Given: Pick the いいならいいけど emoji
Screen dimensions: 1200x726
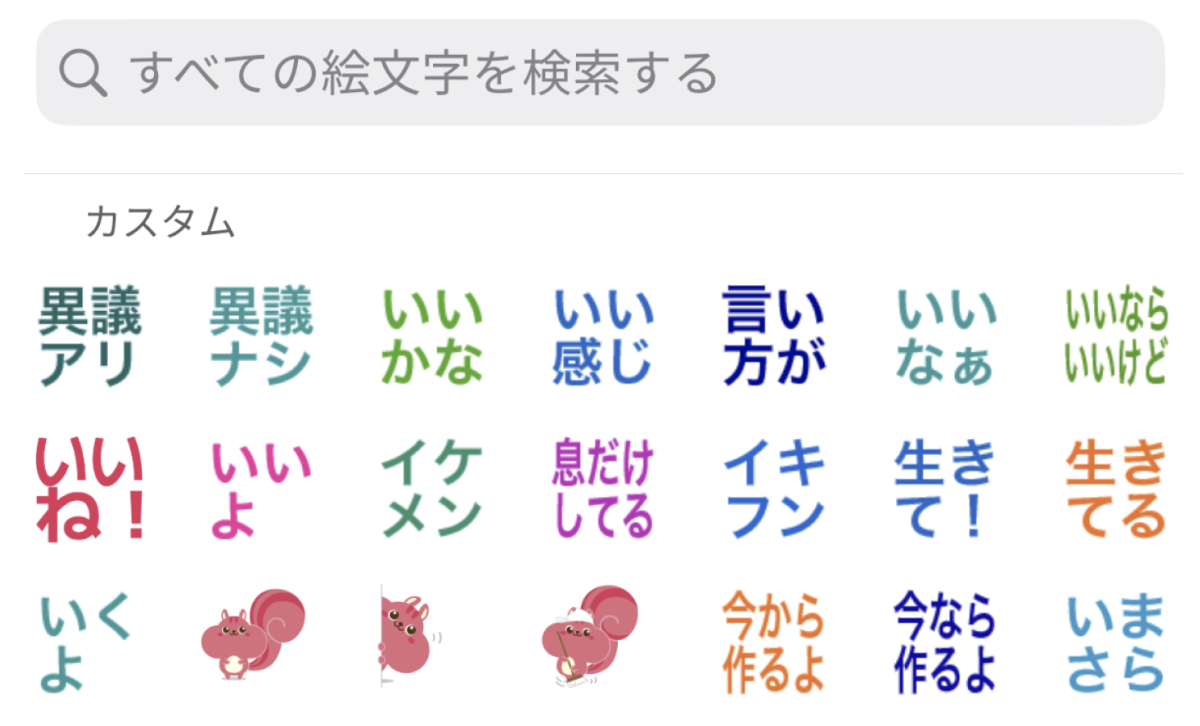Looking at the screenshot, I should pos(1116,337).
